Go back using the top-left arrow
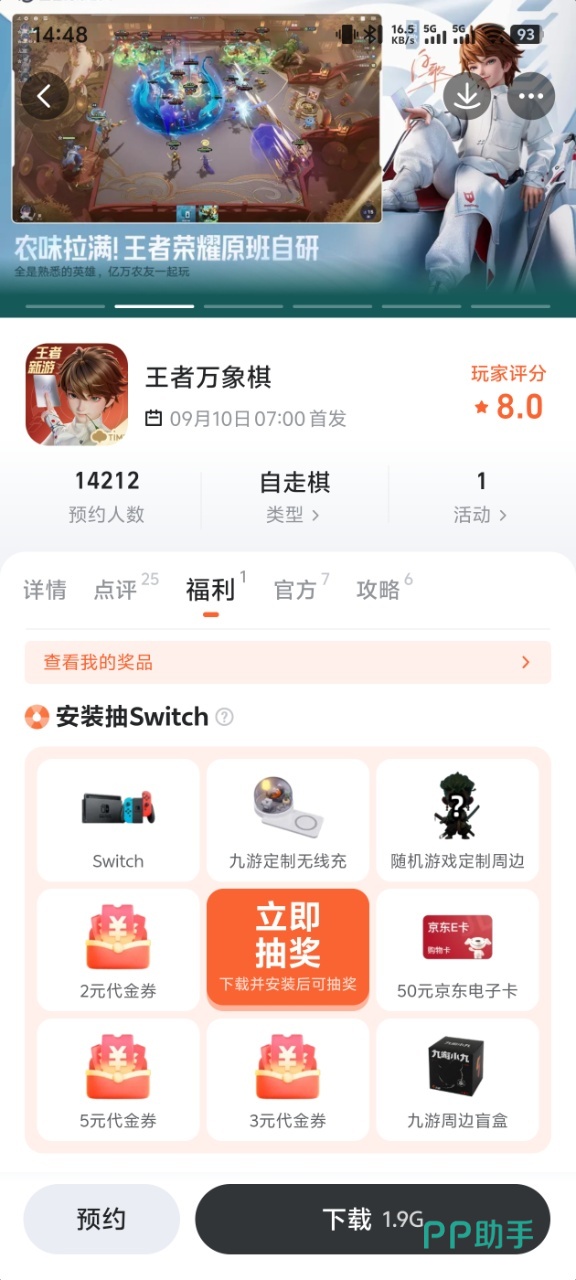The width and height of the screenshot is (576, 1280). click(44, 96)
